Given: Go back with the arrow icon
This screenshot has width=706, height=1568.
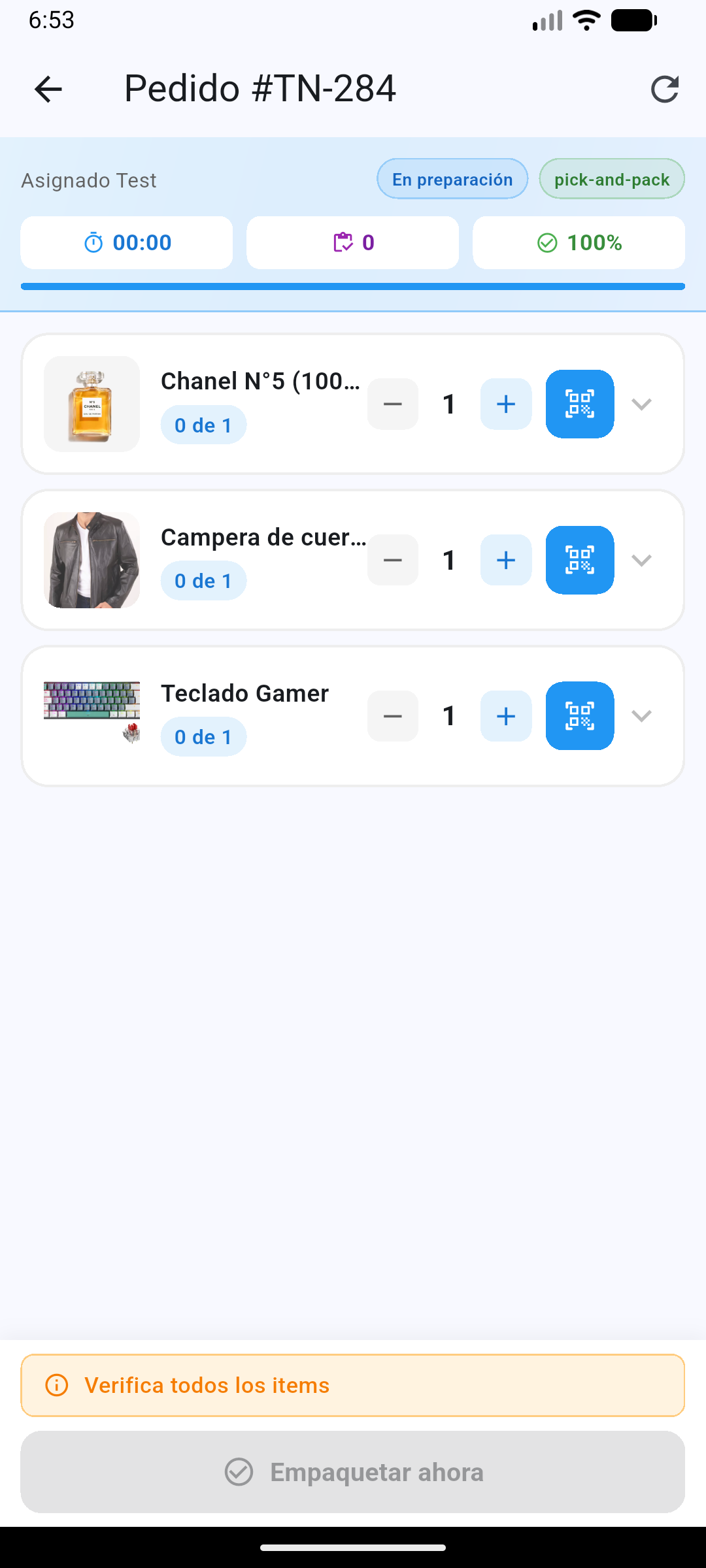Looking at the screenshot, I should coord(47,89).
